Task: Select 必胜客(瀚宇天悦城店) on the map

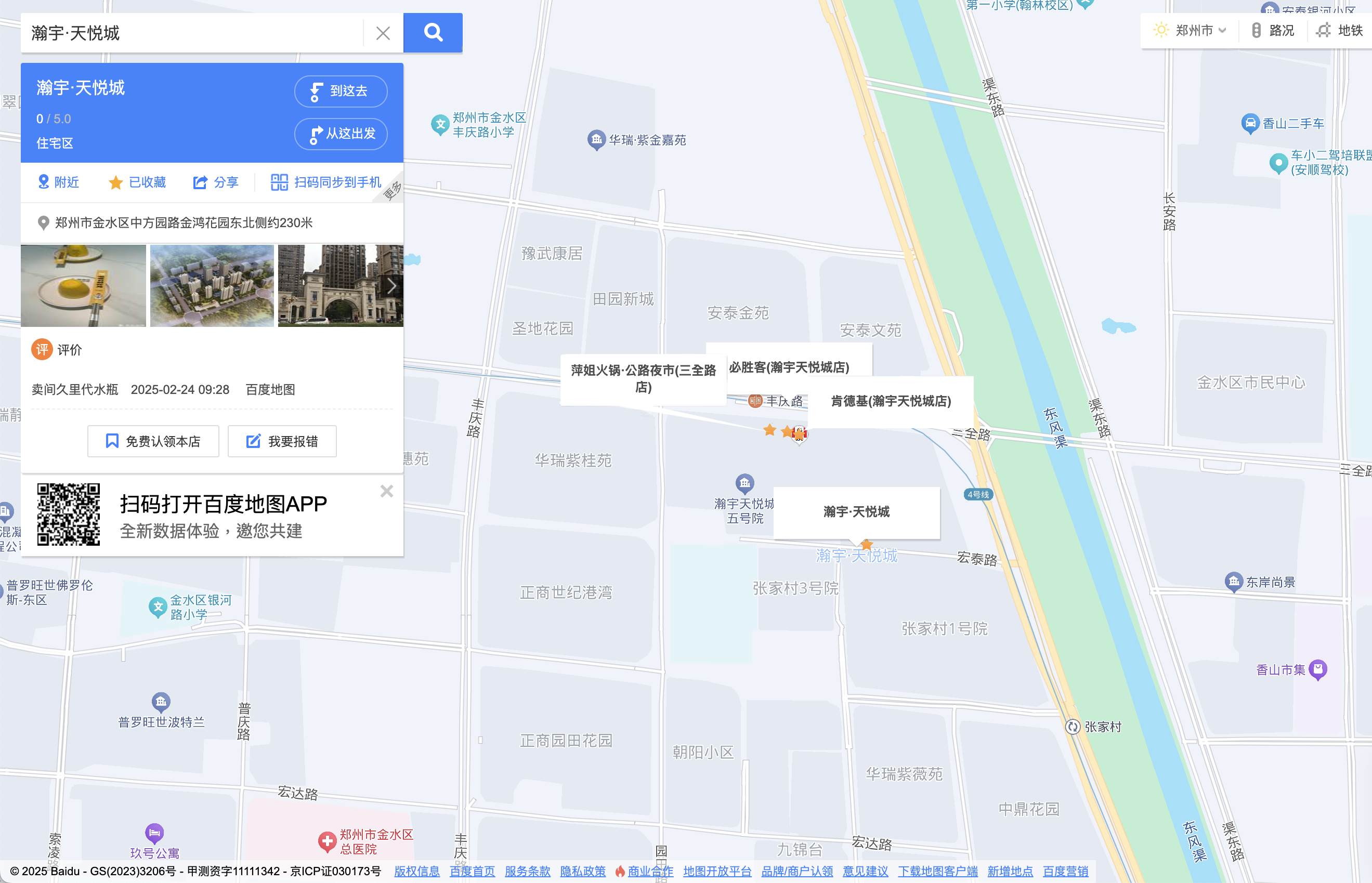Action: click(789, 367)
